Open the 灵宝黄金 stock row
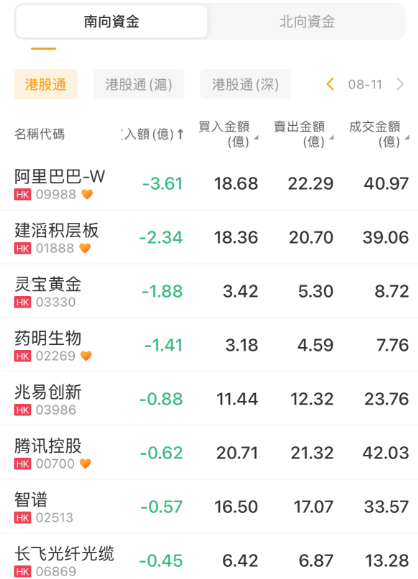 [x=209, y=291]
